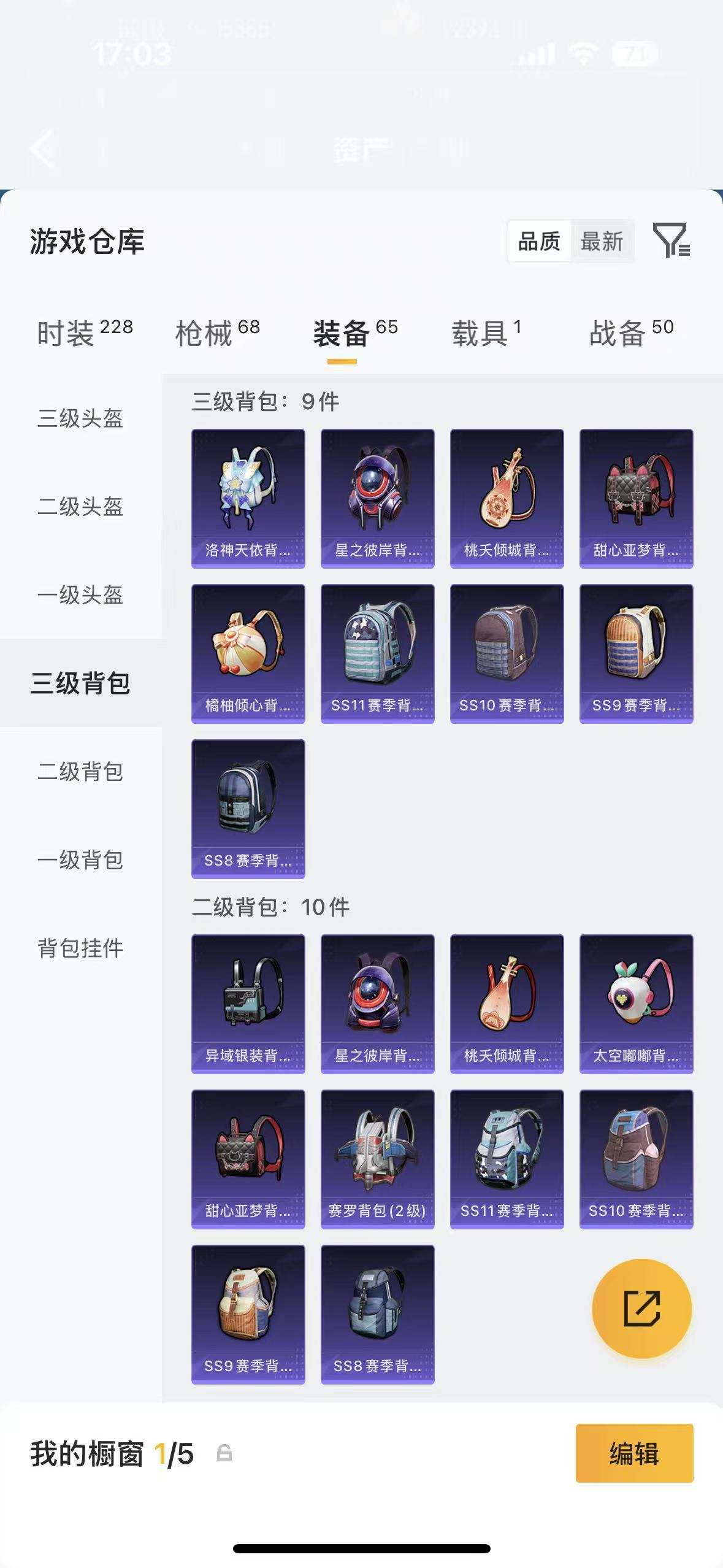The height and width of the screenshot is (1568, 723).
Task: Tap the share showcase yellow icon
Action: pos(641,1307)
